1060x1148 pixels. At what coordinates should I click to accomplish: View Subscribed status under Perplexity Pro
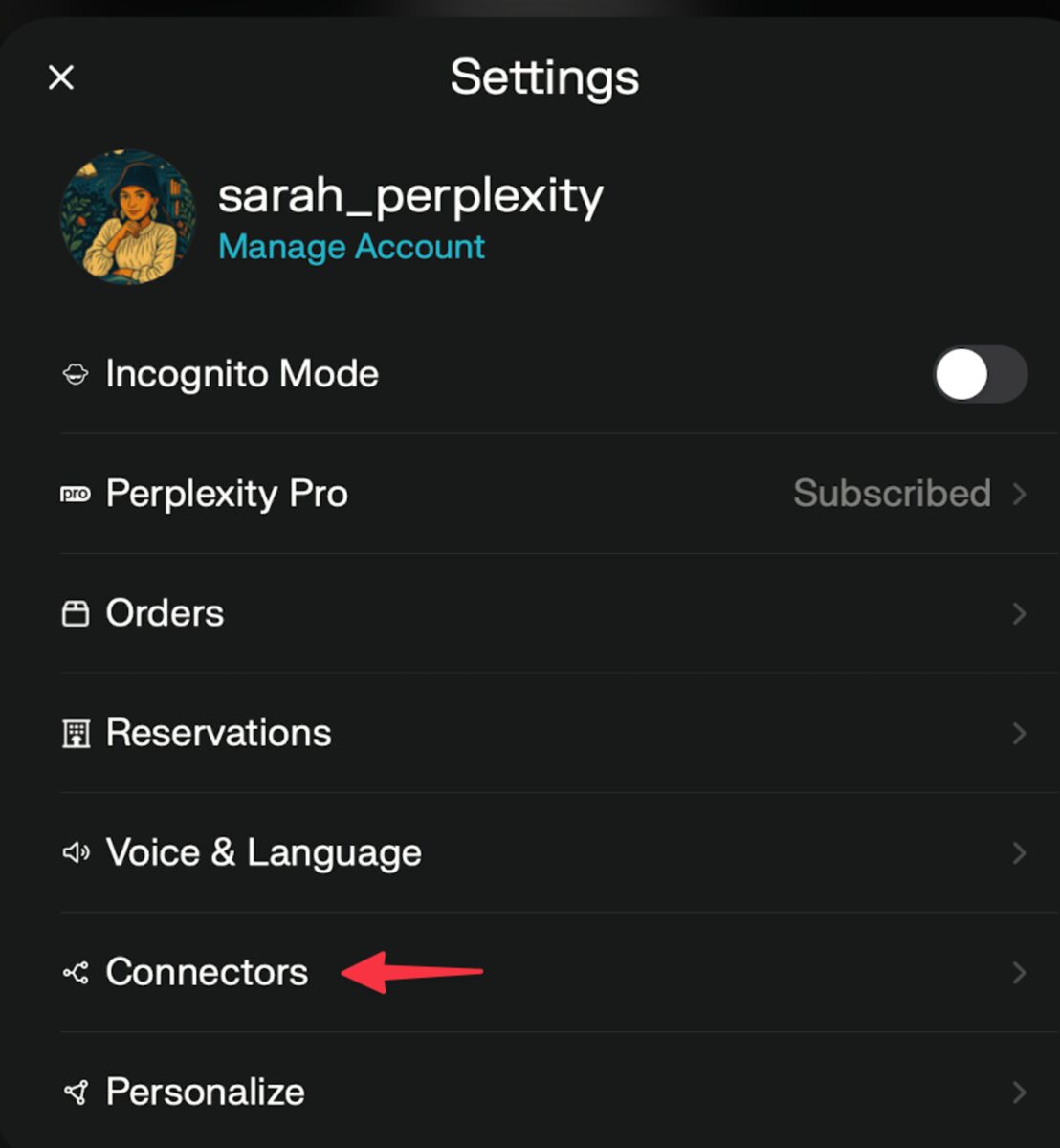click(892, 494)
